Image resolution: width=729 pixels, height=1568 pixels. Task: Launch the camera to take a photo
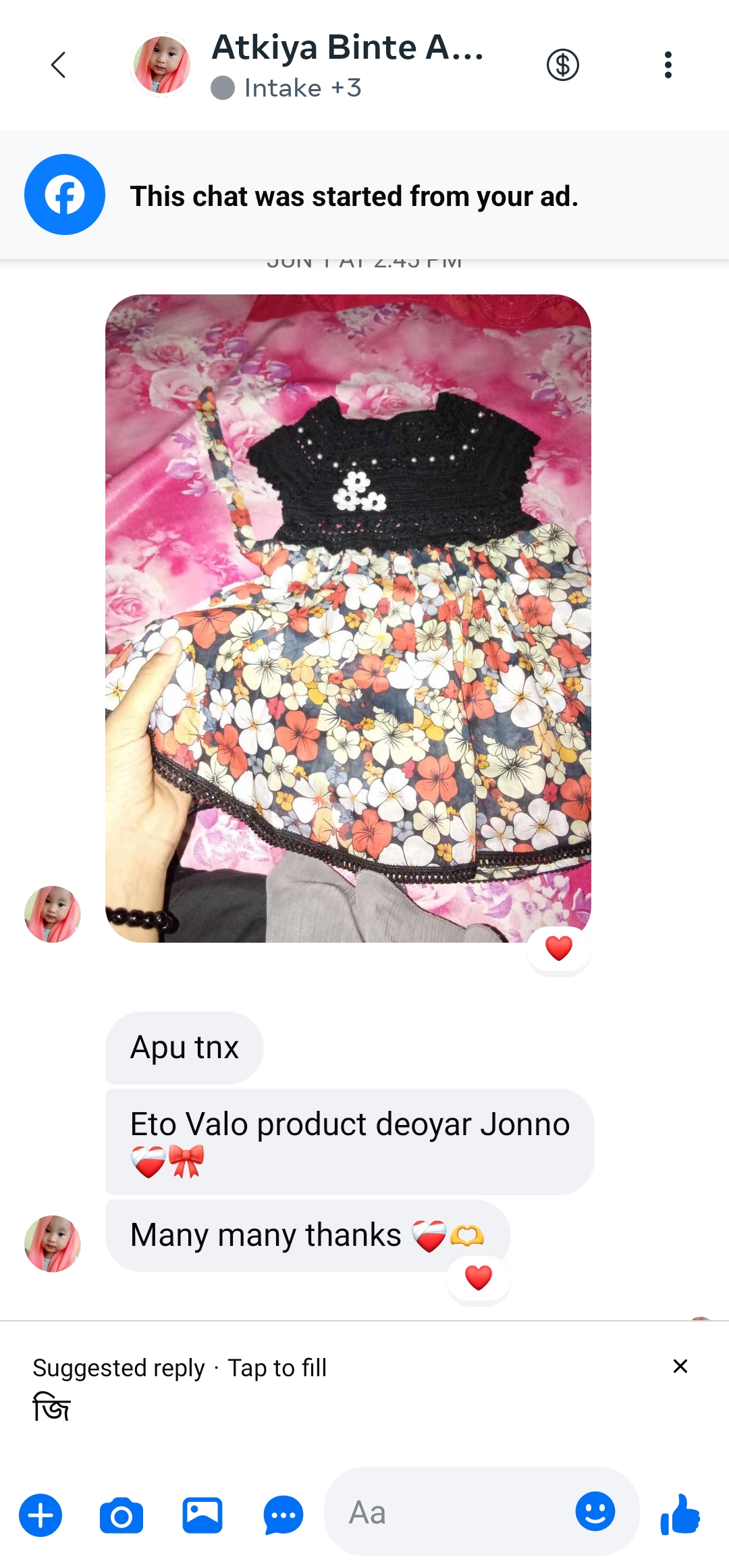[x=122, y=1515]
